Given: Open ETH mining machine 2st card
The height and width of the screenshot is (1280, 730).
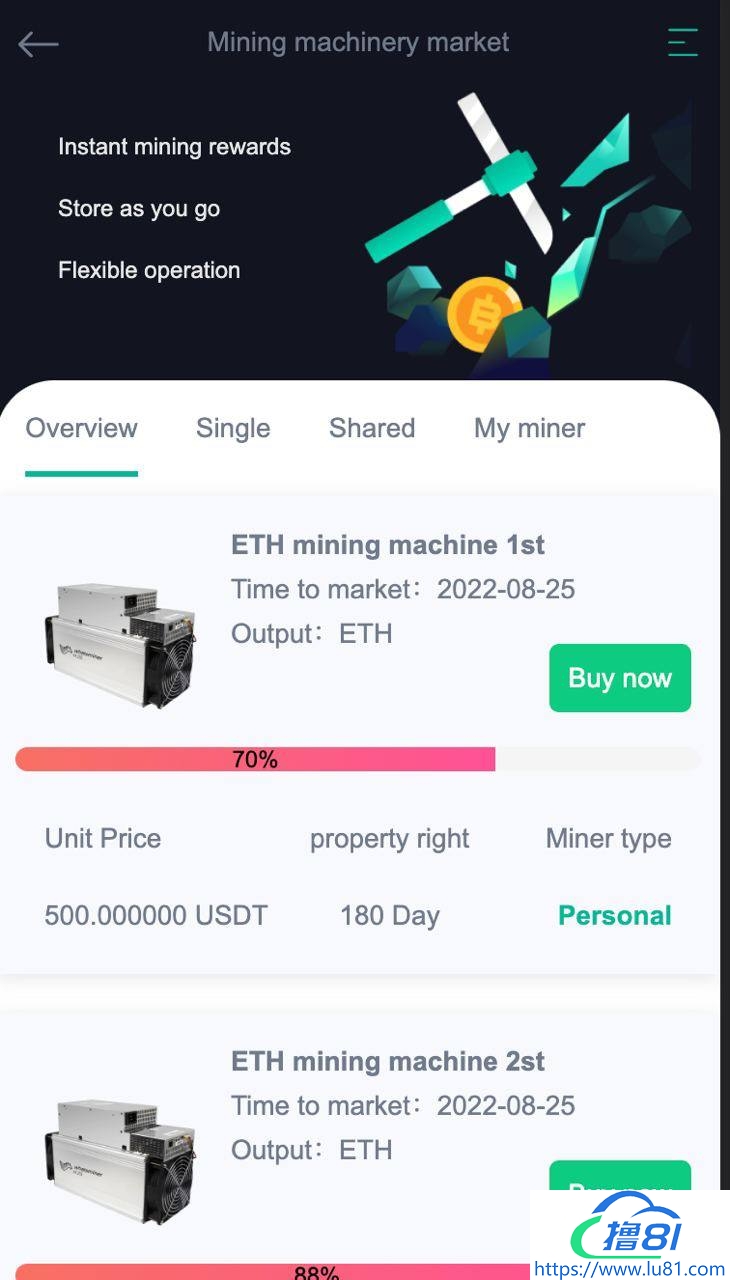Looking at the screenshot, I should pyautogui.click(x=387, y=1061).
